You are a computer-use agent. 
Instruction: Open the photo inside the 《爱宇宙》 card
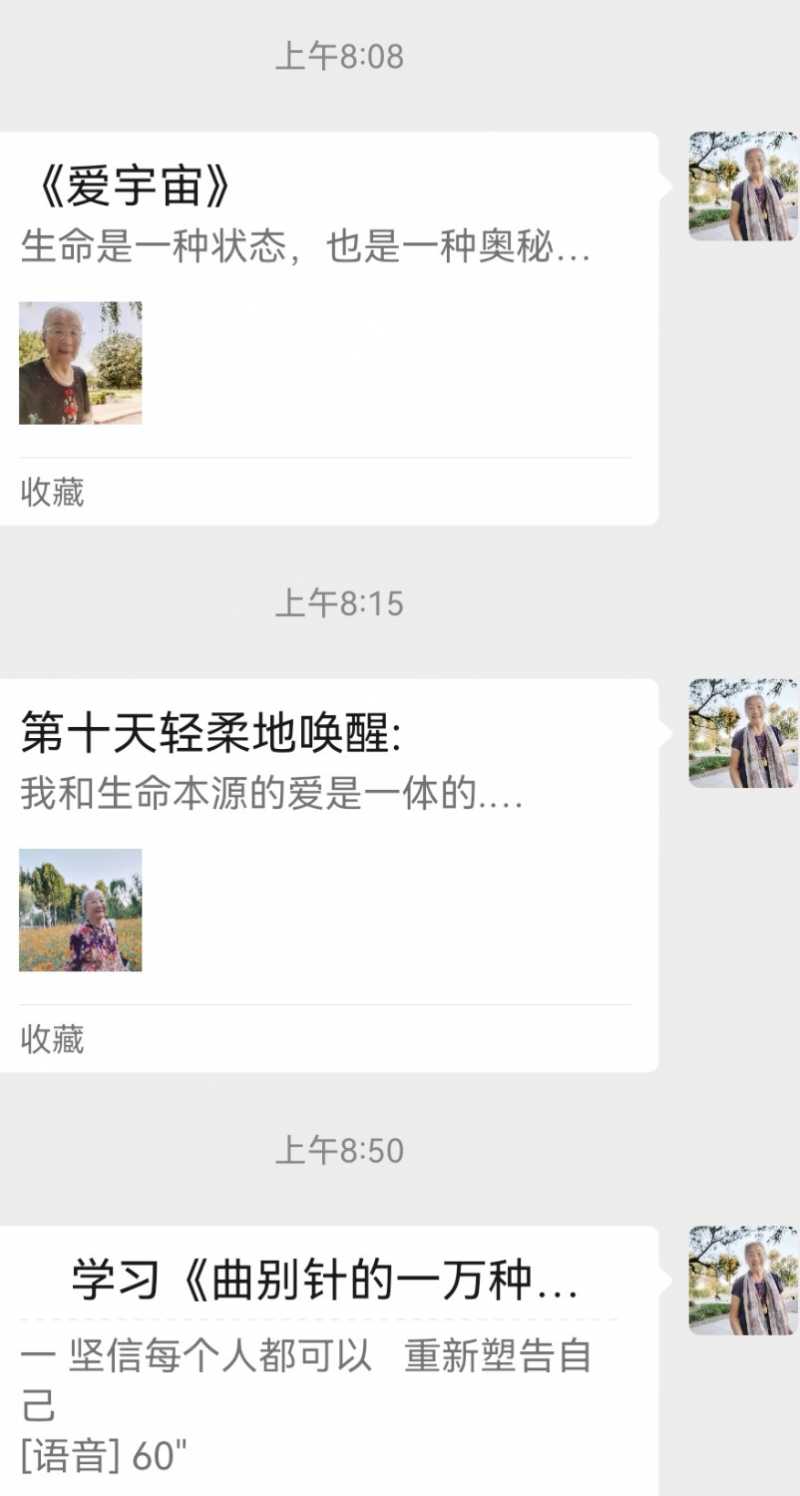click(80, 364)
